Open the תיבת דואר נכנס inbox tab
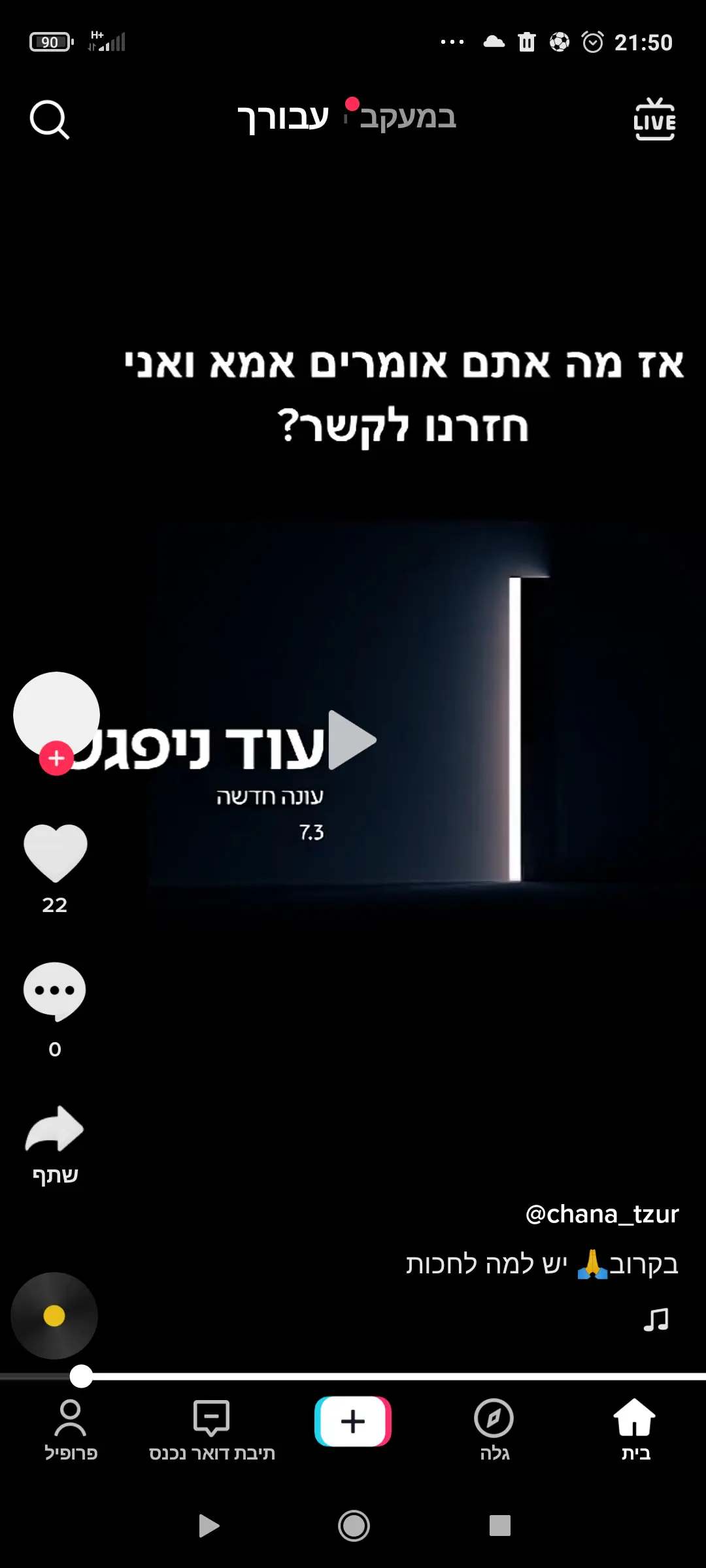Screen dimensions: 706x1568 point(212,1429)
